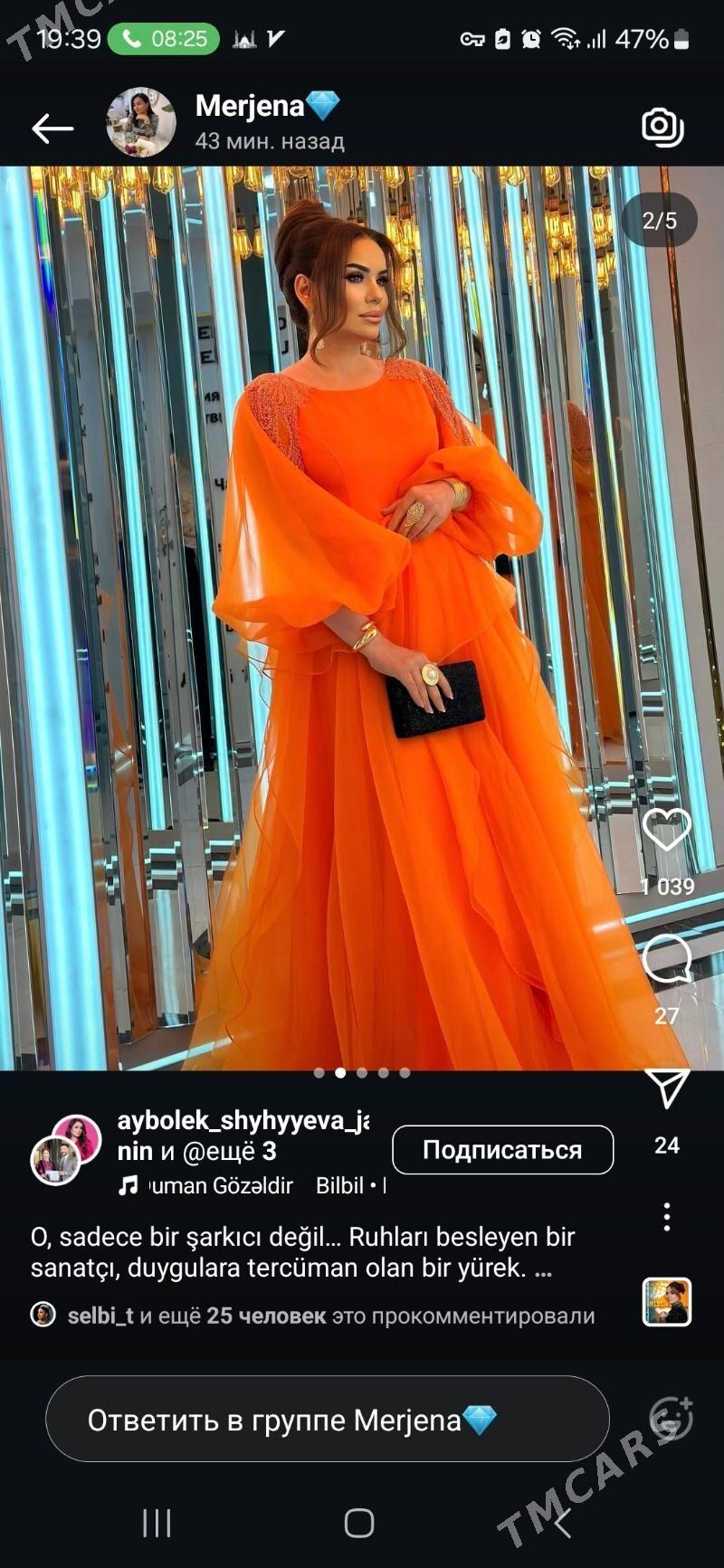Open comments via speech bubble icon
The image size is (724, 1568).
(667, 960)
